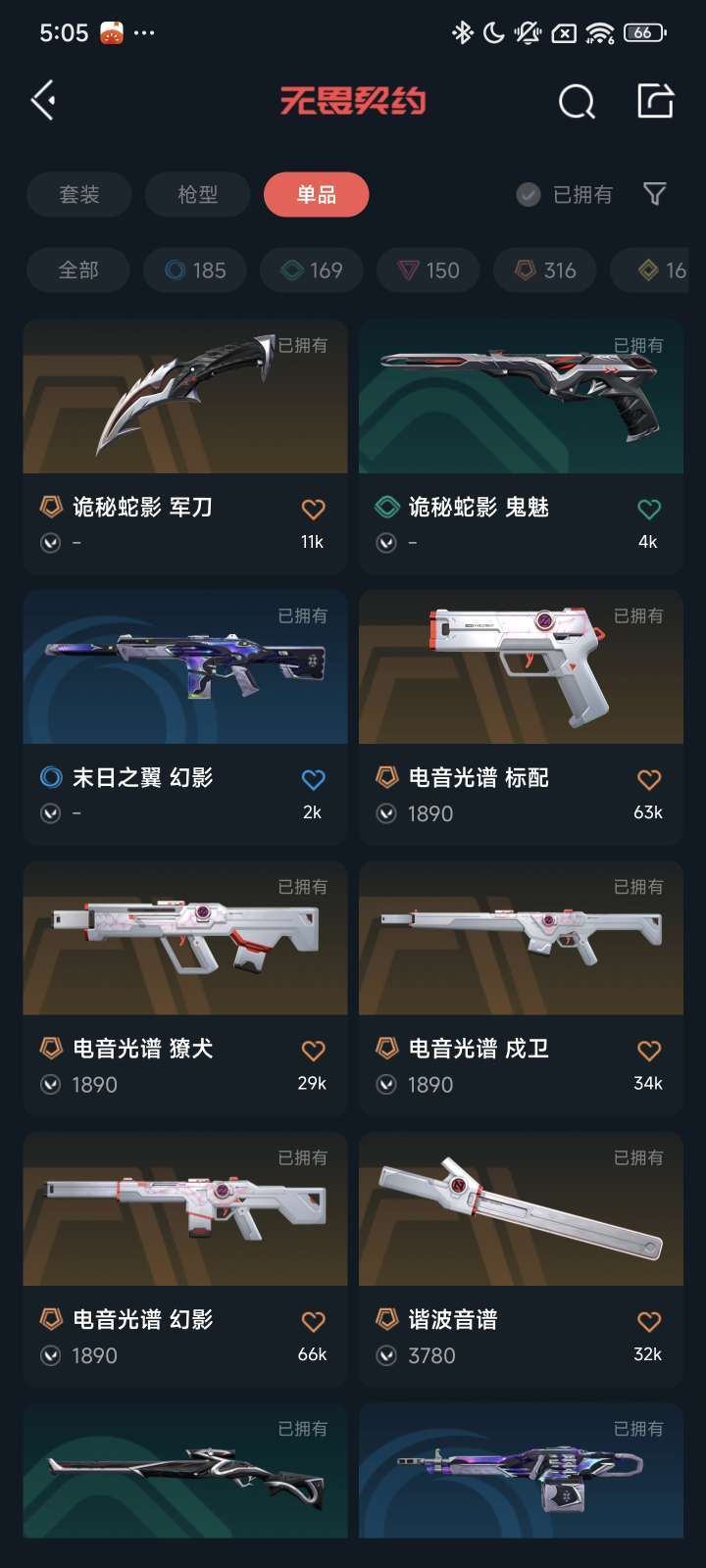Screen dimensions: 706x1568
Task: Open the filter funnel icon
Action: [x=655, y=194]
